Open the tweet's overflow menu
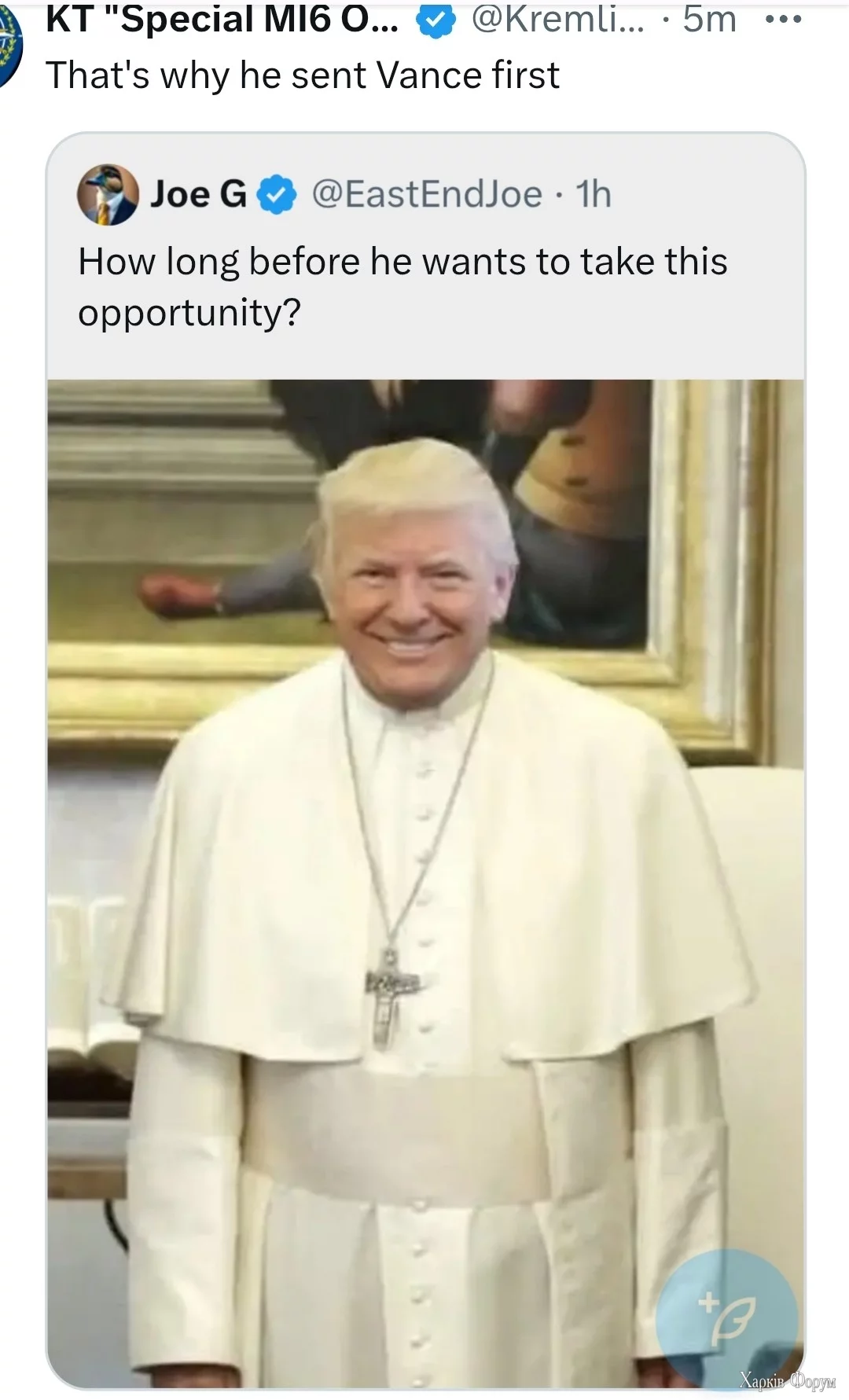Image resolution: width=849 pixels, height=1400 pixels. point(783,19)
